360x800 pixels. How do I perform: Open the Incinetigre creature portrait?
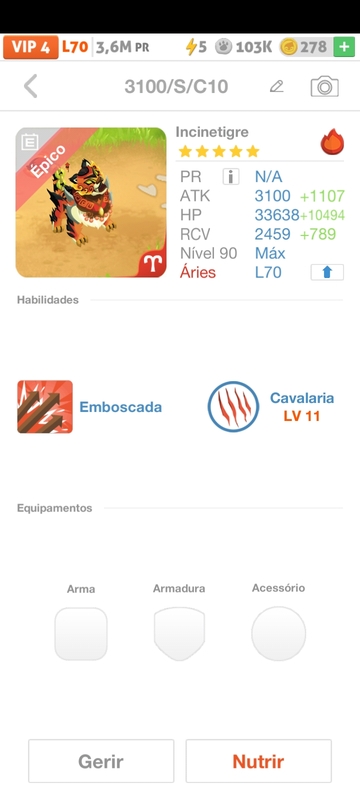click(x=91, y=203)
